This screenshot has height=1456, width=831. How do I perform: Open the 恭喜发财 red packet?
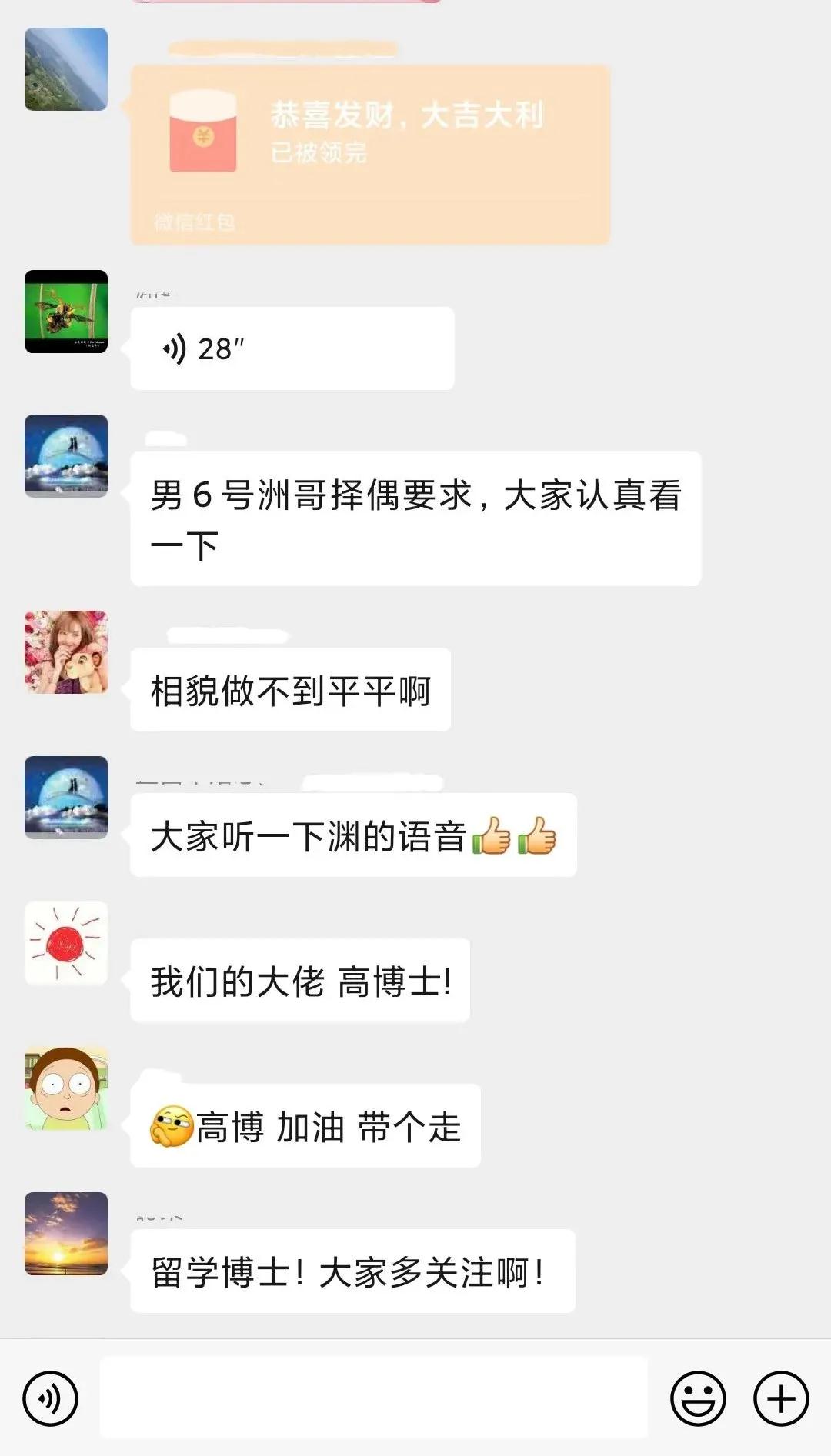[369, 154]
